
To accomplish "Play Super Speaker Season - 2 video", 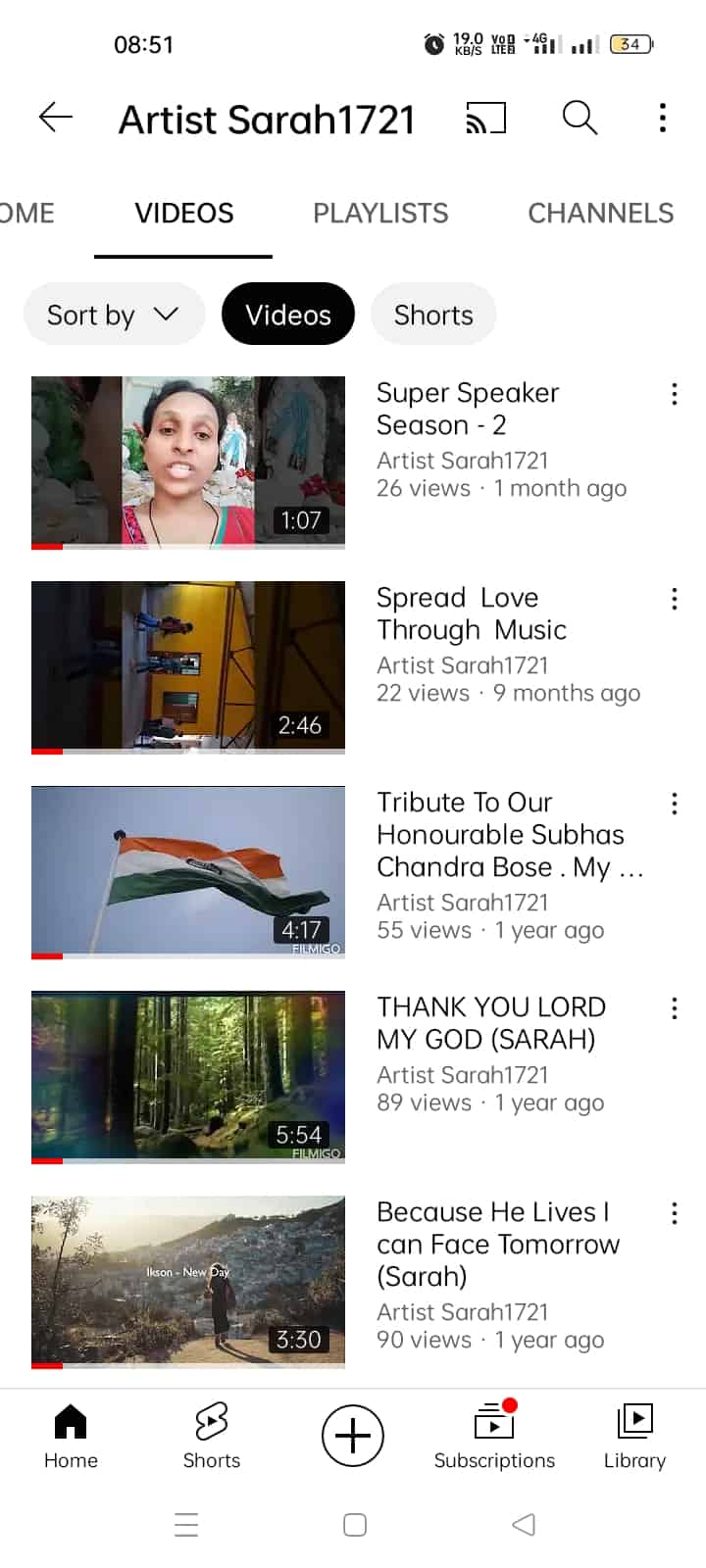I will tap(188, 462).
